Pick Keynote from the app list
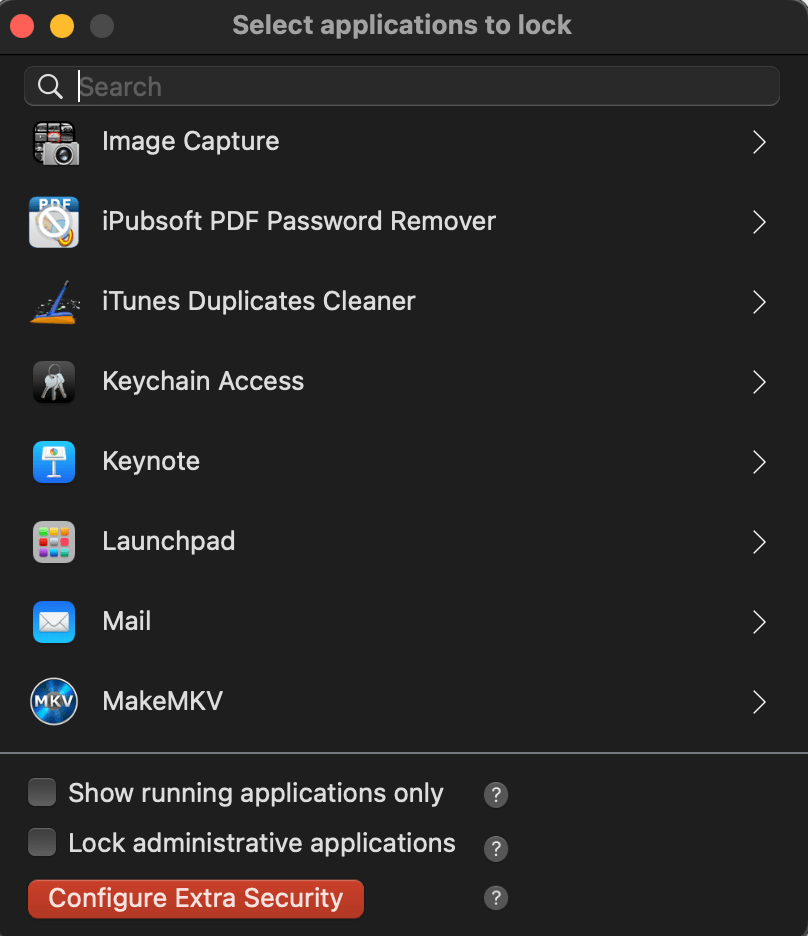Screen dimensions: 808x936 tap(400, 462)
